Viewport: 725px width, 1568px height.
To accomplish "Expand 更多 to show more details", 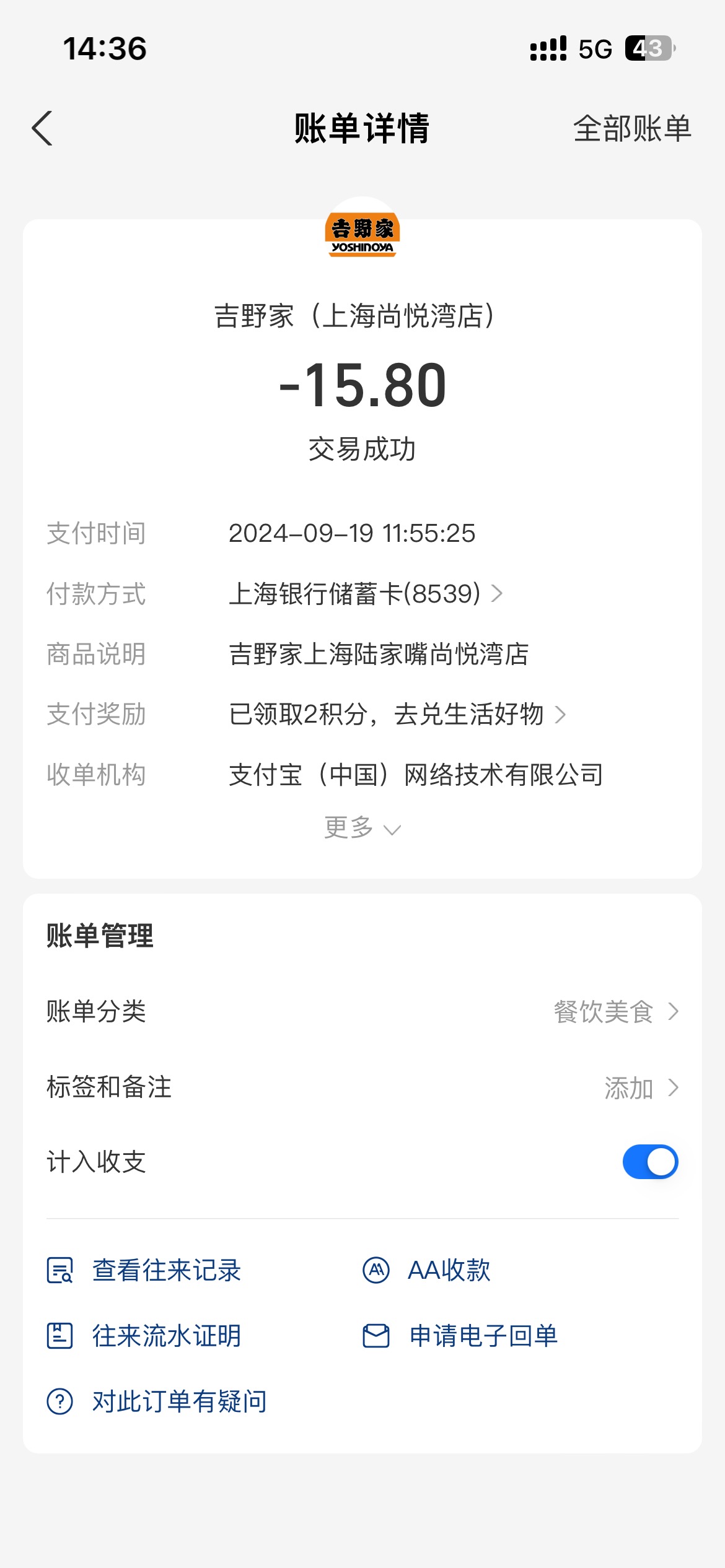I will [362, 828].
